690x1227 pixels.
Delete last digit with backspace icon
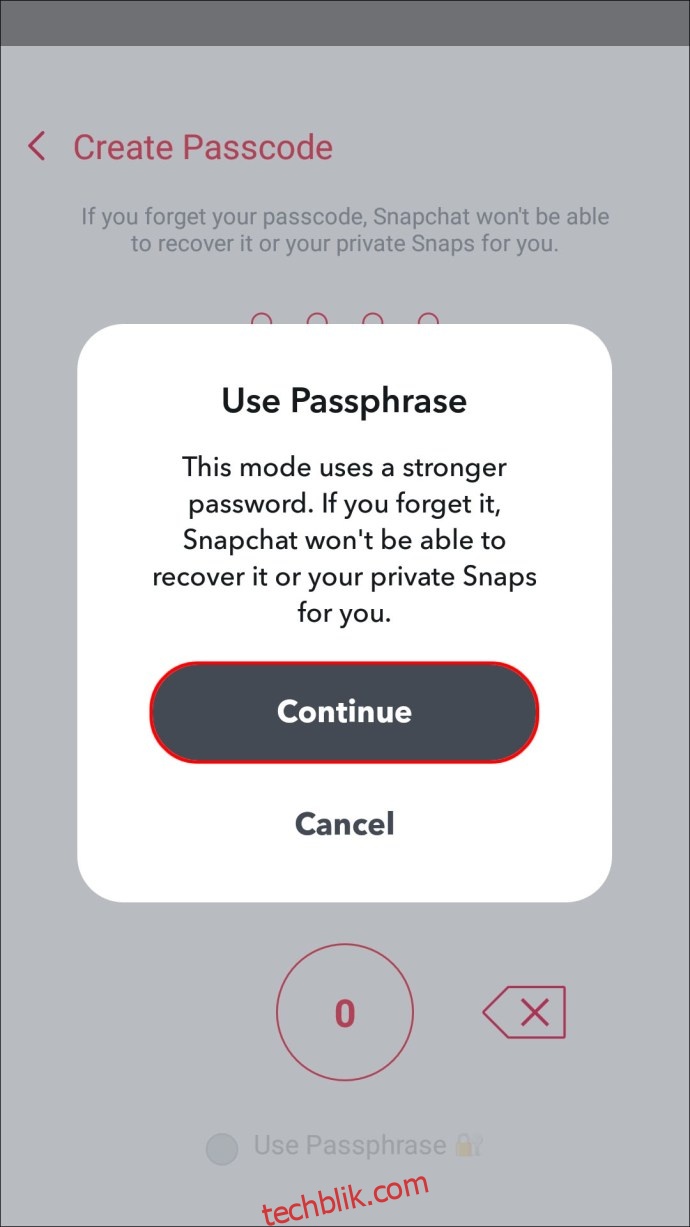pyautogui.click(x=524, y=1013)
